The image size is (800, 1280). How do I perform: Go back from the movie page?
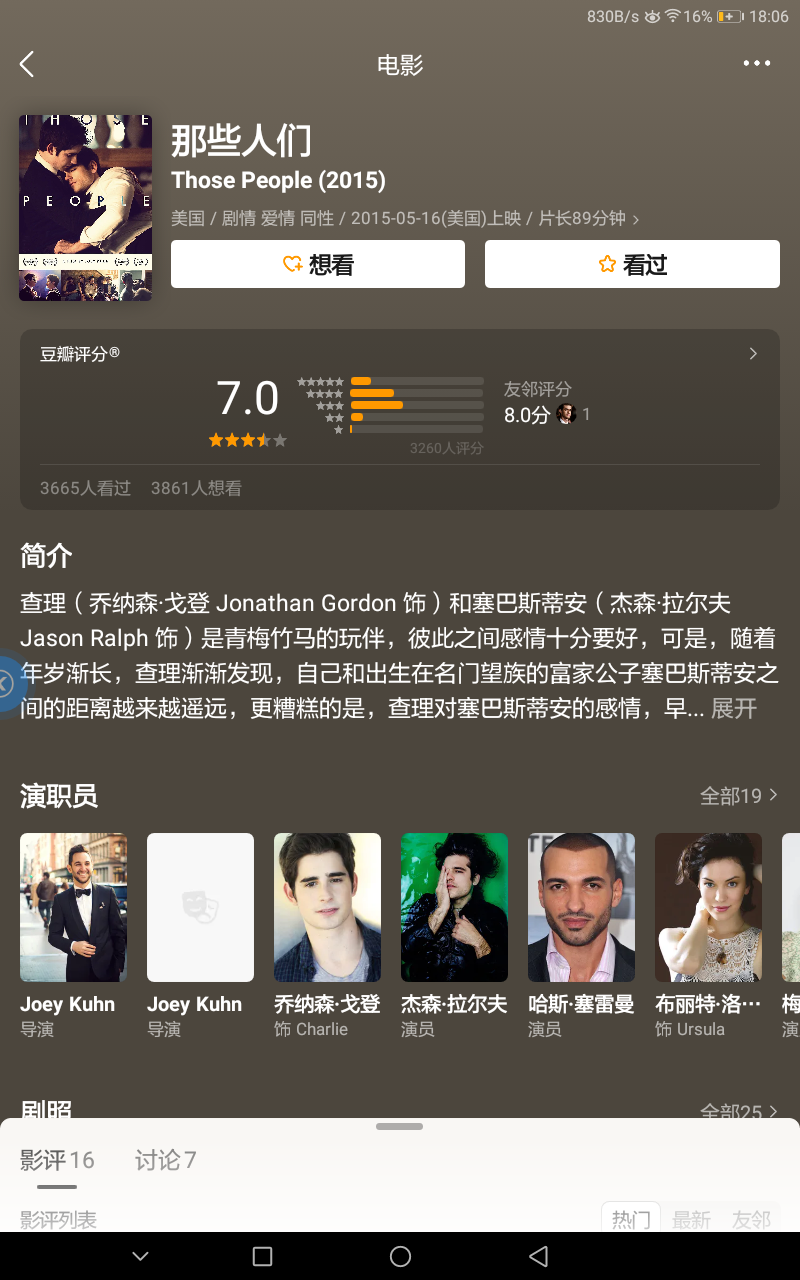[x=27, y=64]
